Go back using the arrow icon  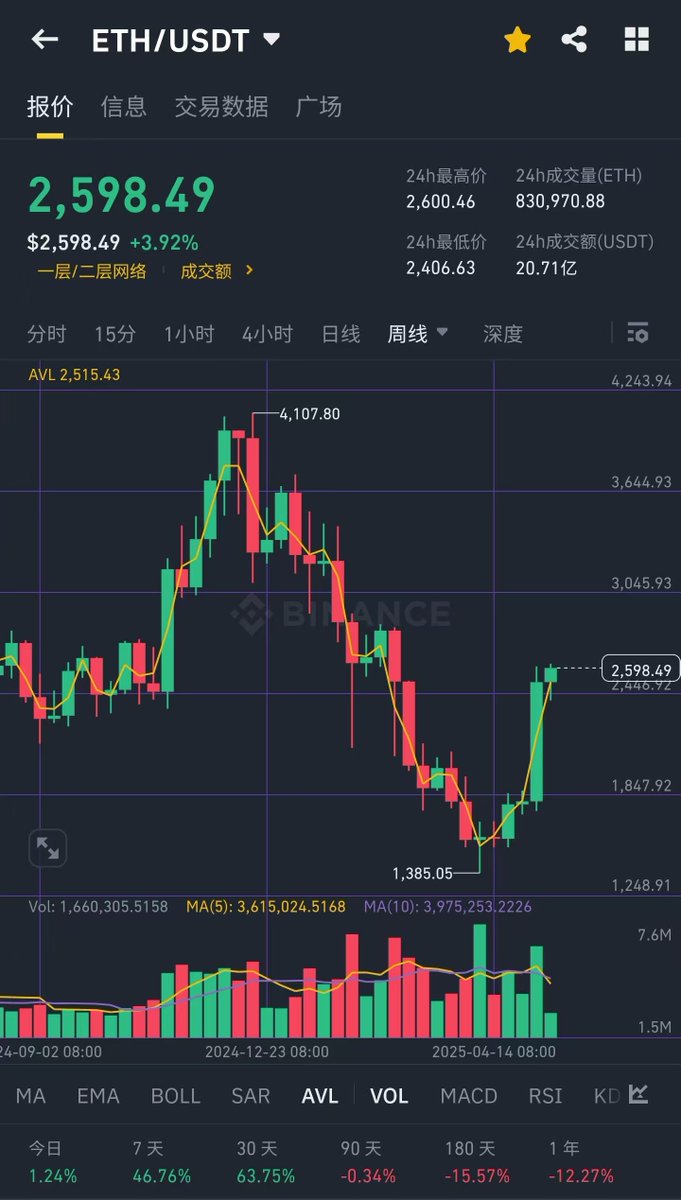pyautogui.click(x=45, y=40)
